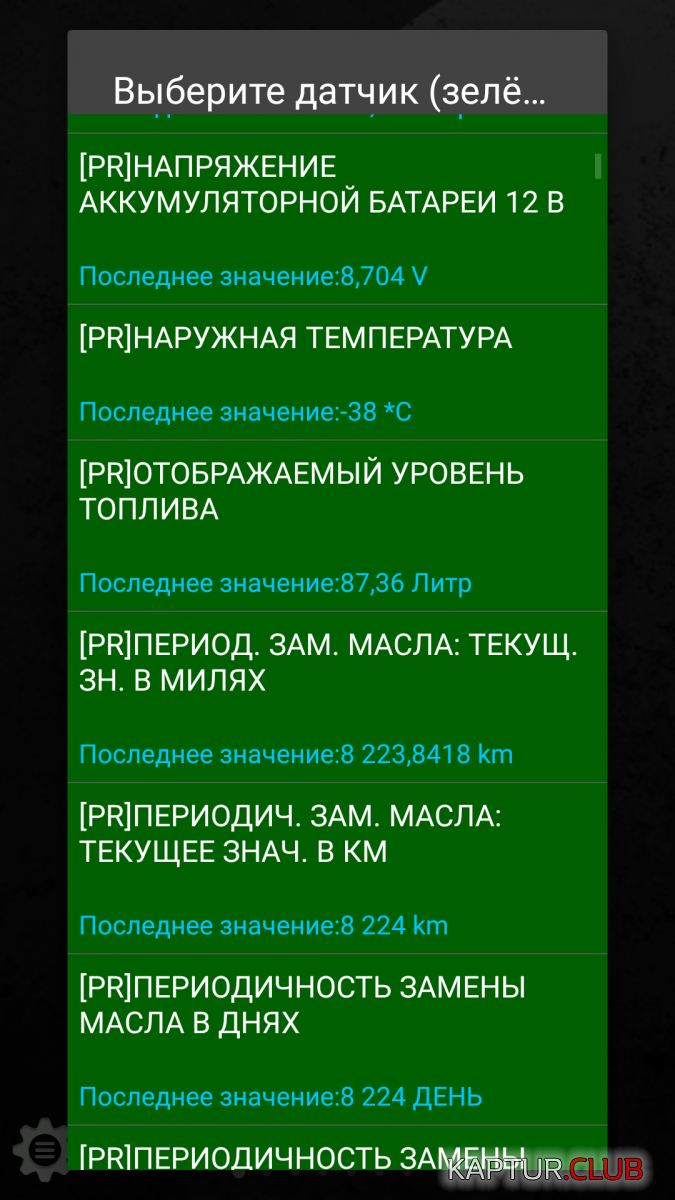Choose oil change current value in KM
Image resolution: width=675 pixels, height=1200 pixels.
(336, 868)
